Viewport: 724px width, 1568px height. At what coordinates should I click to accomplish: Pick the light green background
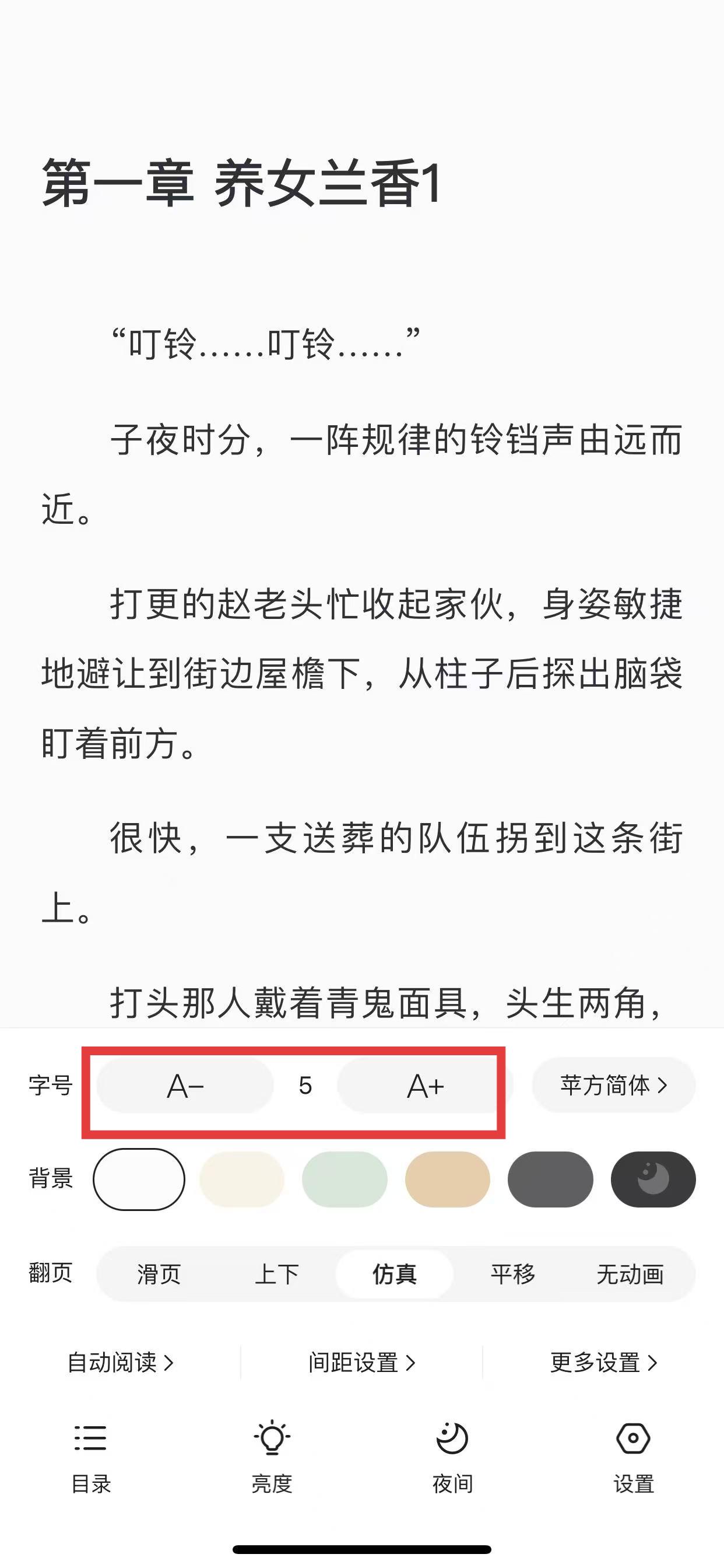coord(345,1179)
